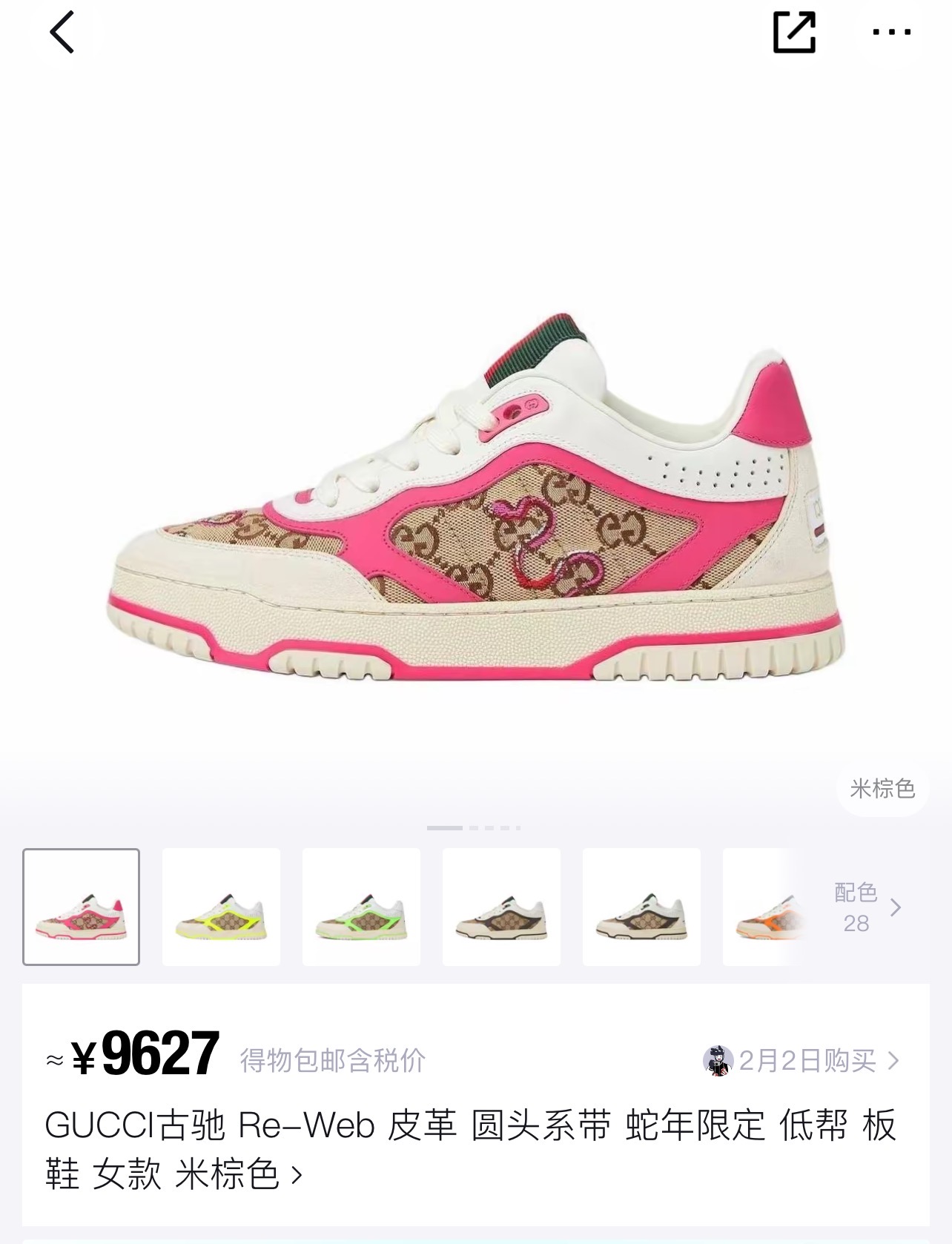This screenshot has width=952, height=1244.
Task: Expand the GUCCI Re-Web product title
Action: [x=472, y=1150]
